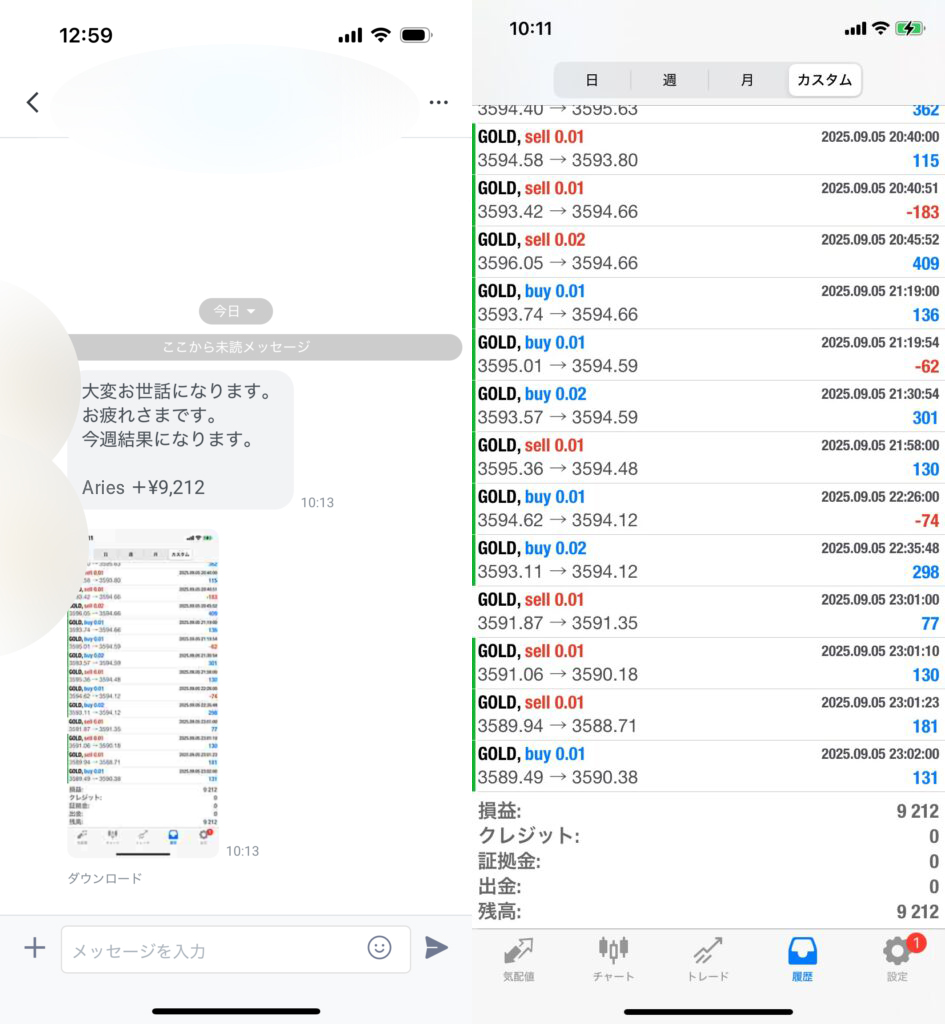Open the emoji sticker picker
The image size is (945, 1024).
click(379, 948)
